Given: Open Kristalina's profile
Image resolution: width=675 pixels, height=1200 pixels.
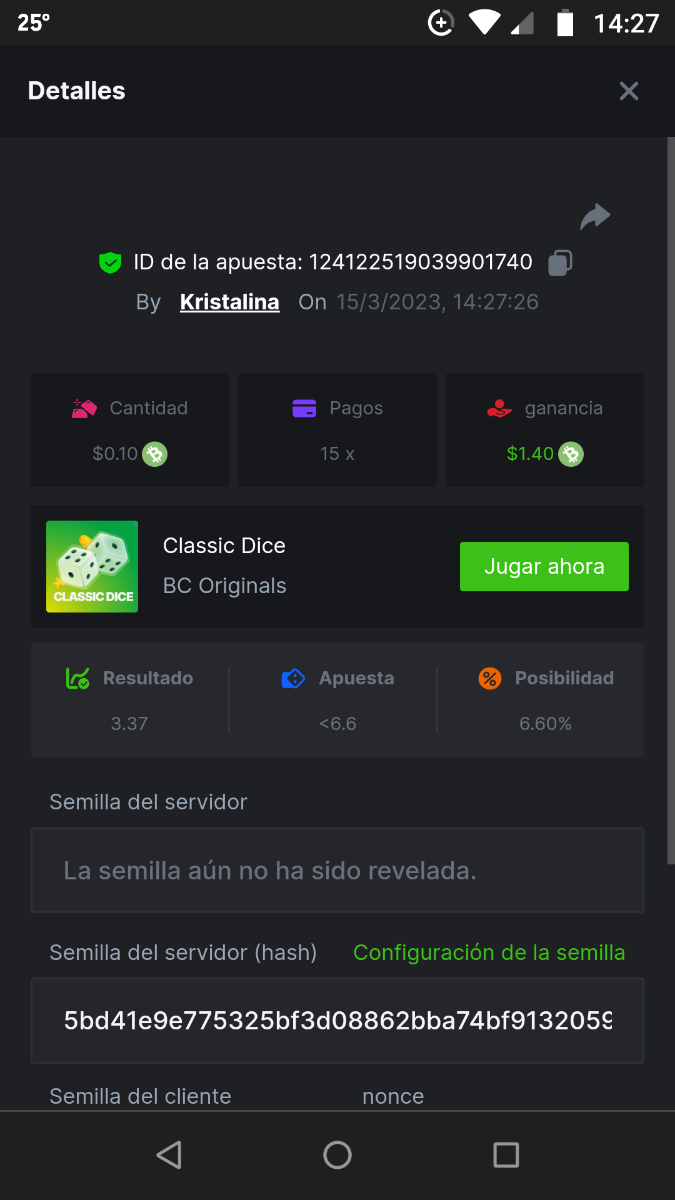Looking at the screenshot, I should pos(229,302).
